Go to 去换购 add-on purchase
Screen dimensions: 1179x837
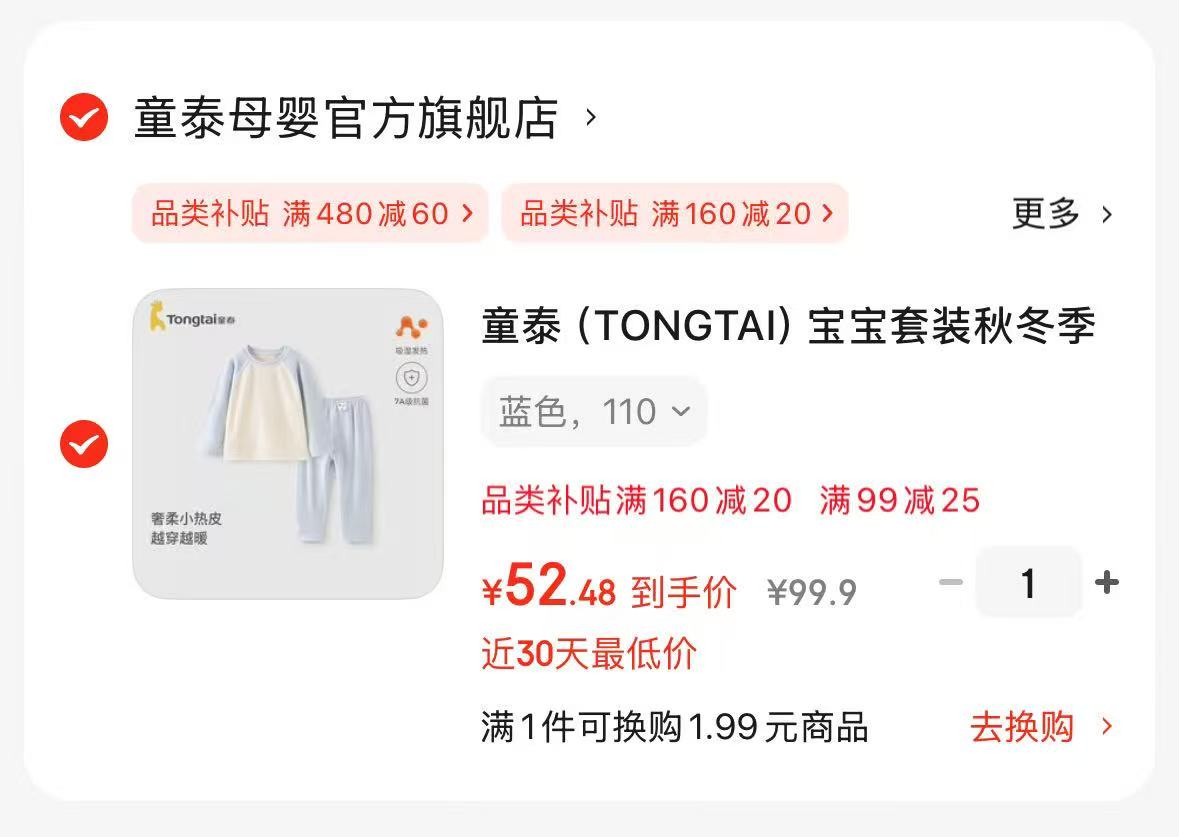point(1040,727)
